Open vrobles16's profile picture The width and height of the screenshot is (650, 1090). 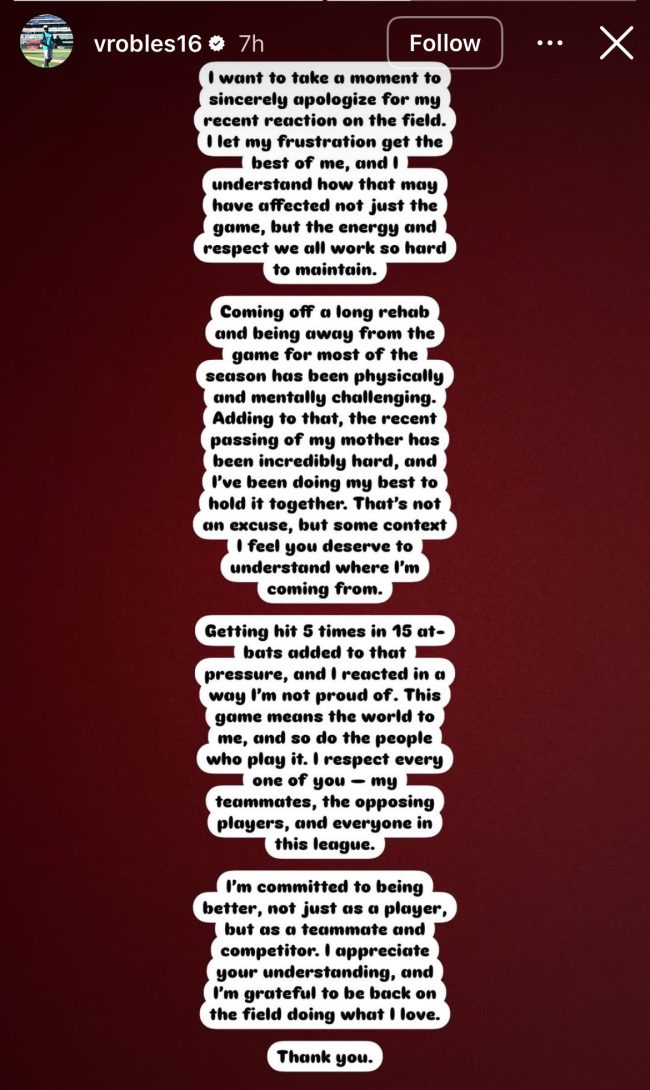coord(47,42)
